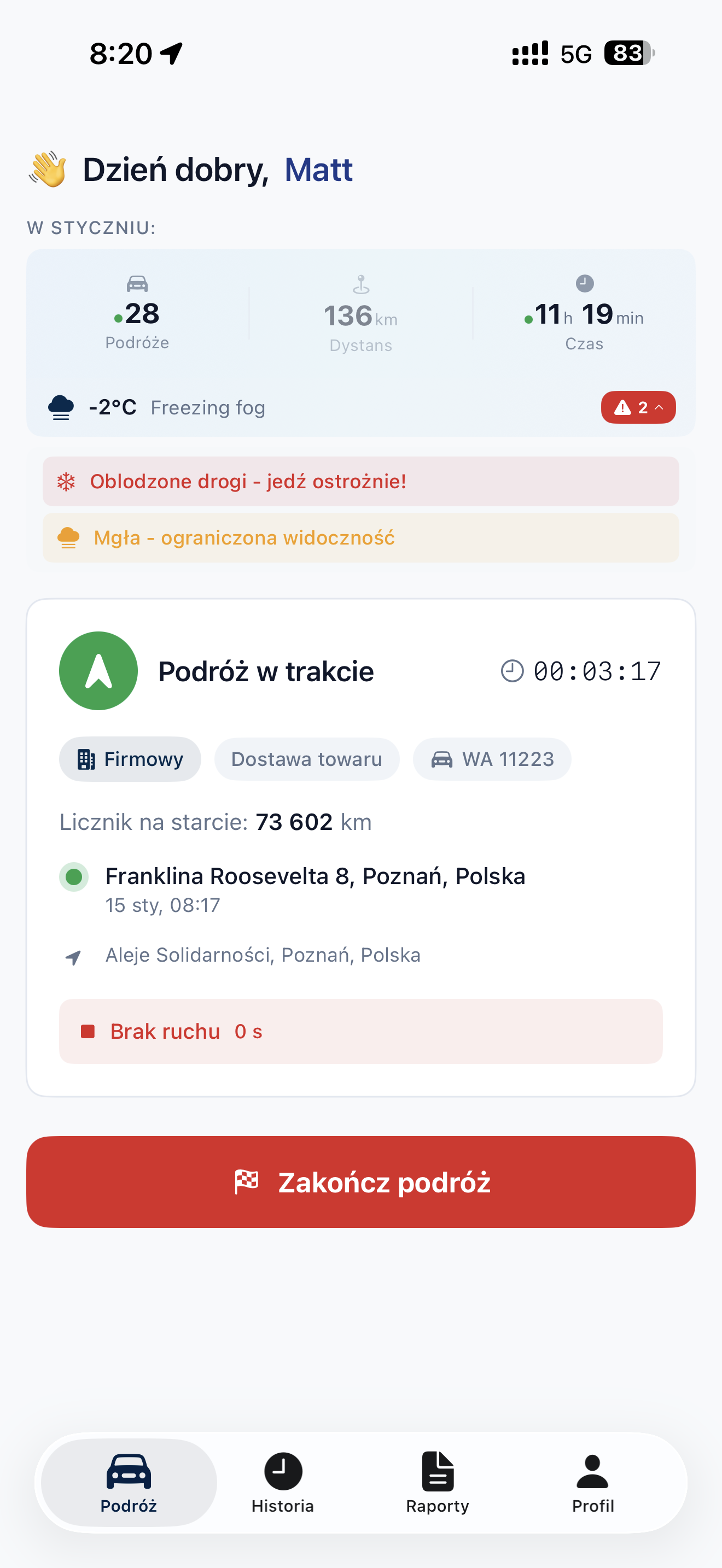Viewport: 722px width, 1568px height.
Task: Select the Franklina Roosevelta 8 start location
Action: (x=316, y=875)
